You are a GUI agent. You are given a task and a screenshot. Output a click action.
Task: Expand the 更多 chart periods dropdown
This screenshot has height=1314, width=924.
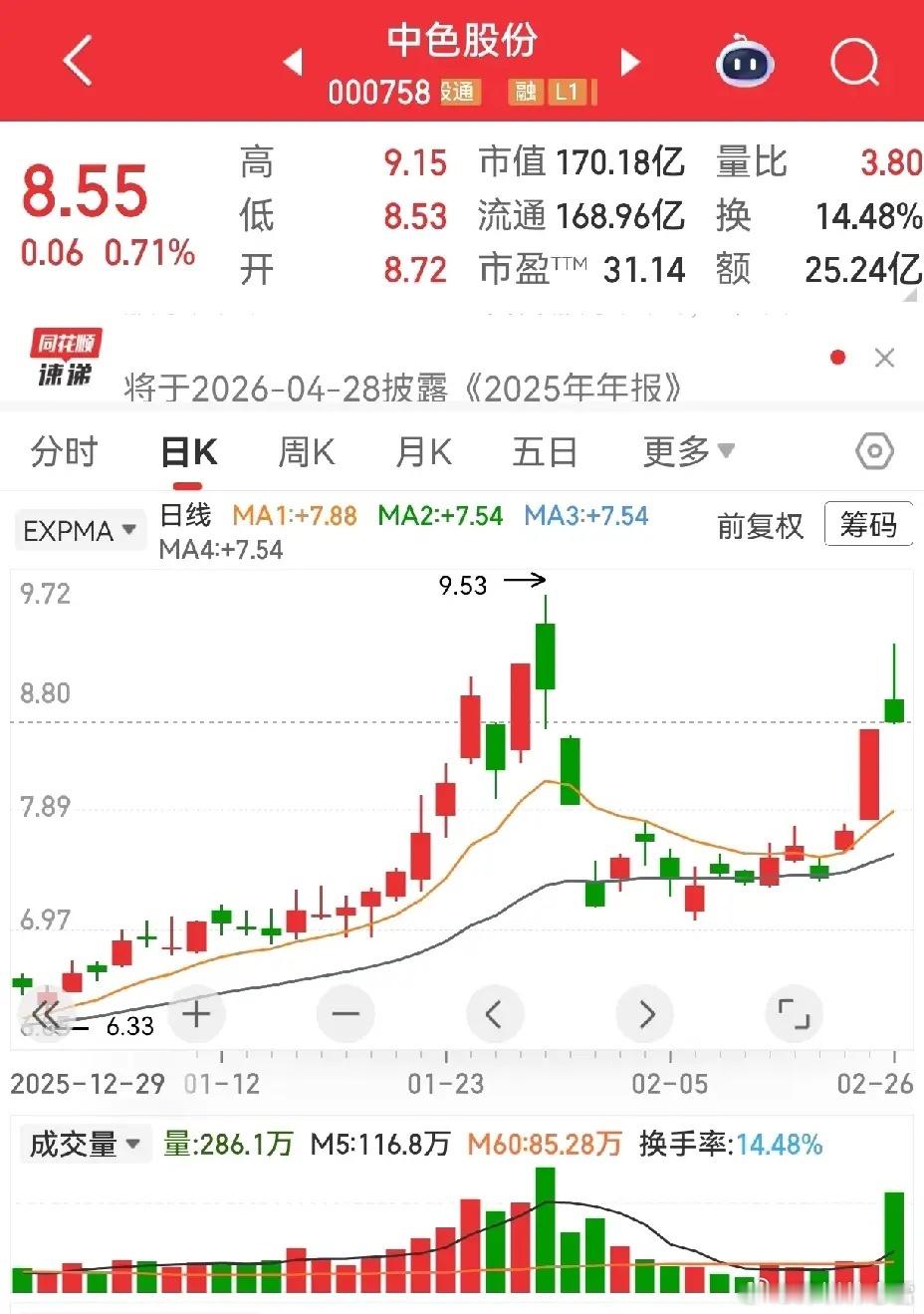[x=689, y=451]
